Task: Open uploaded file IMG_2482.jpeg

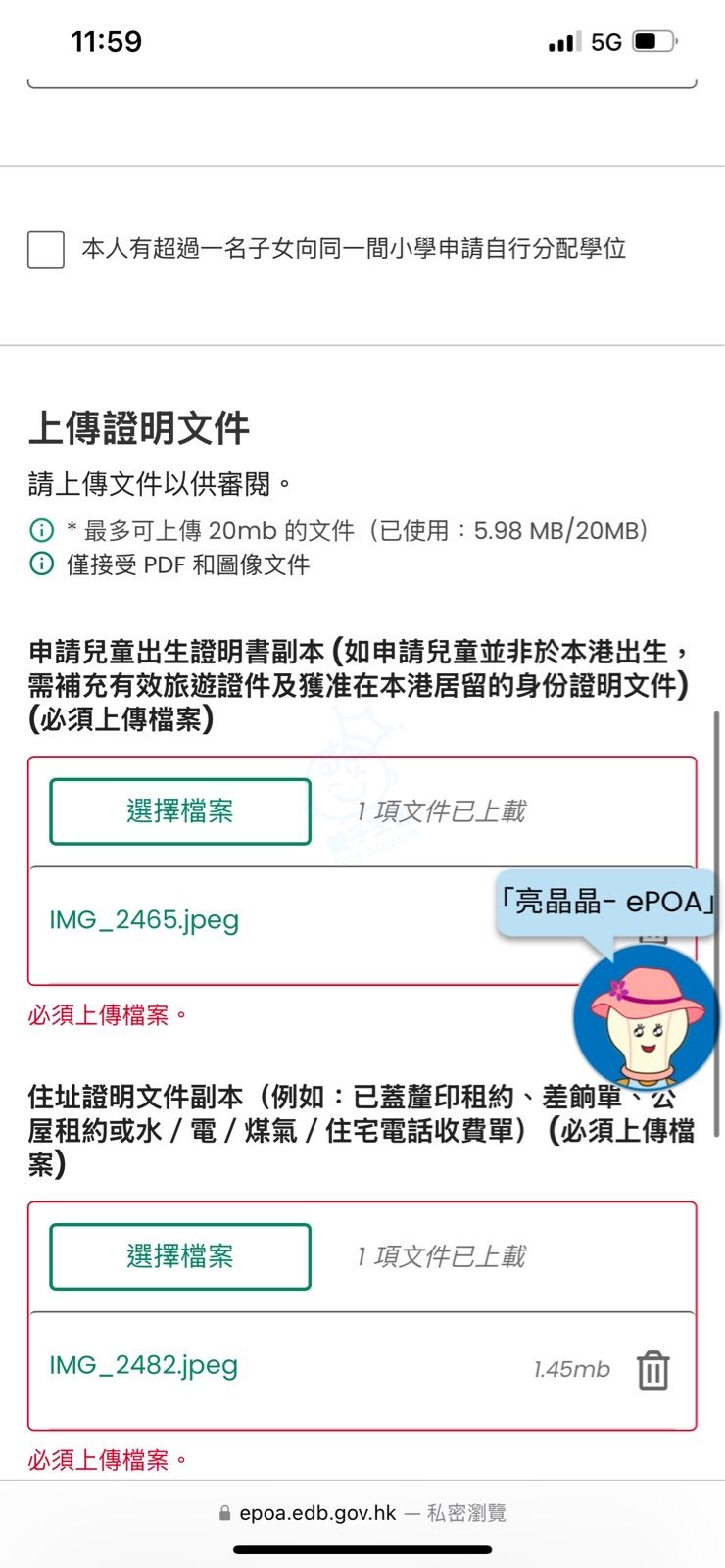Action: click(144, 1365)
